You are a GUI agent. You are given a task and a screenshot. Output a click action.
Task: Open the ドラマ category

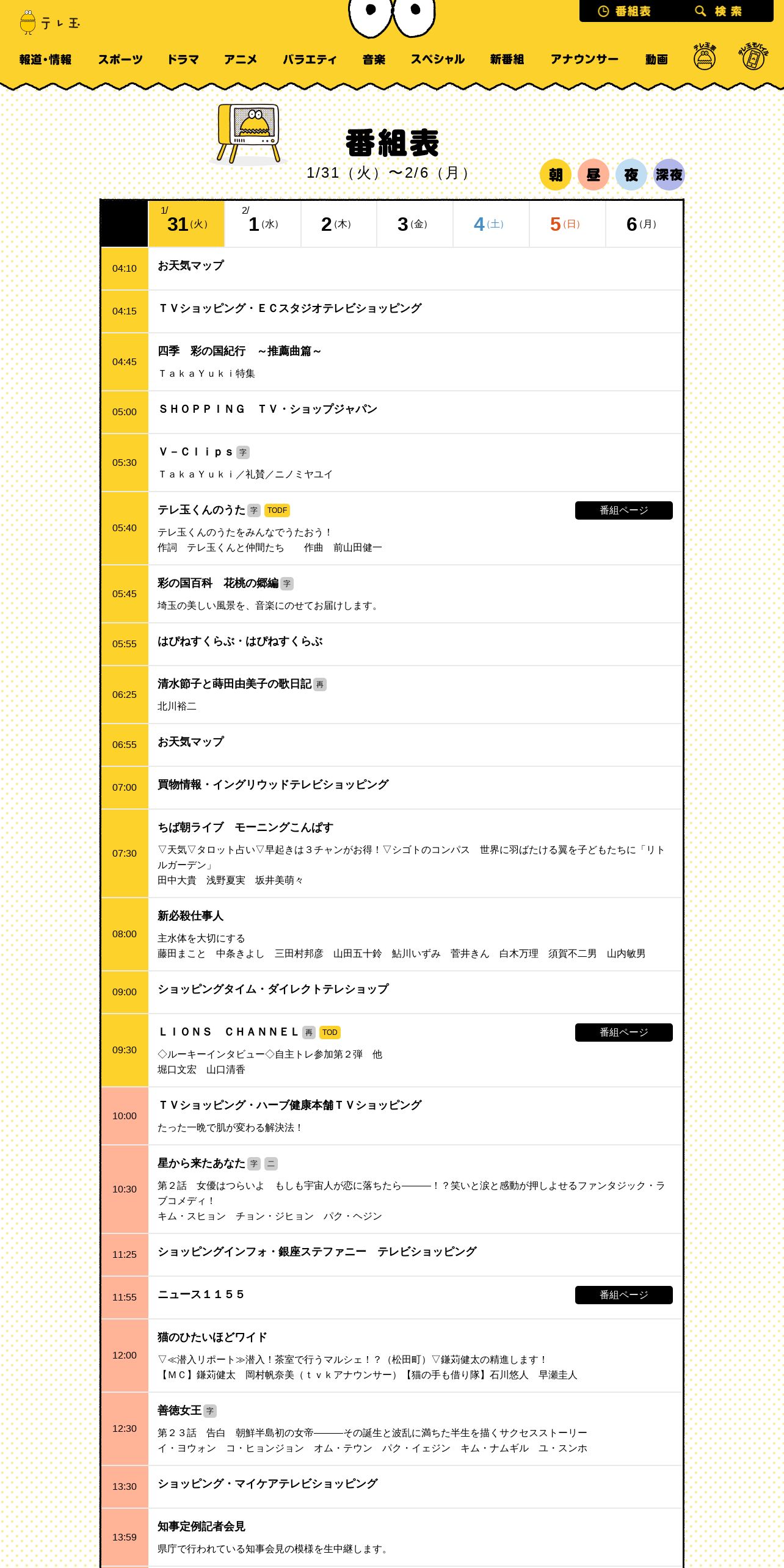click(x=183, y=59)
